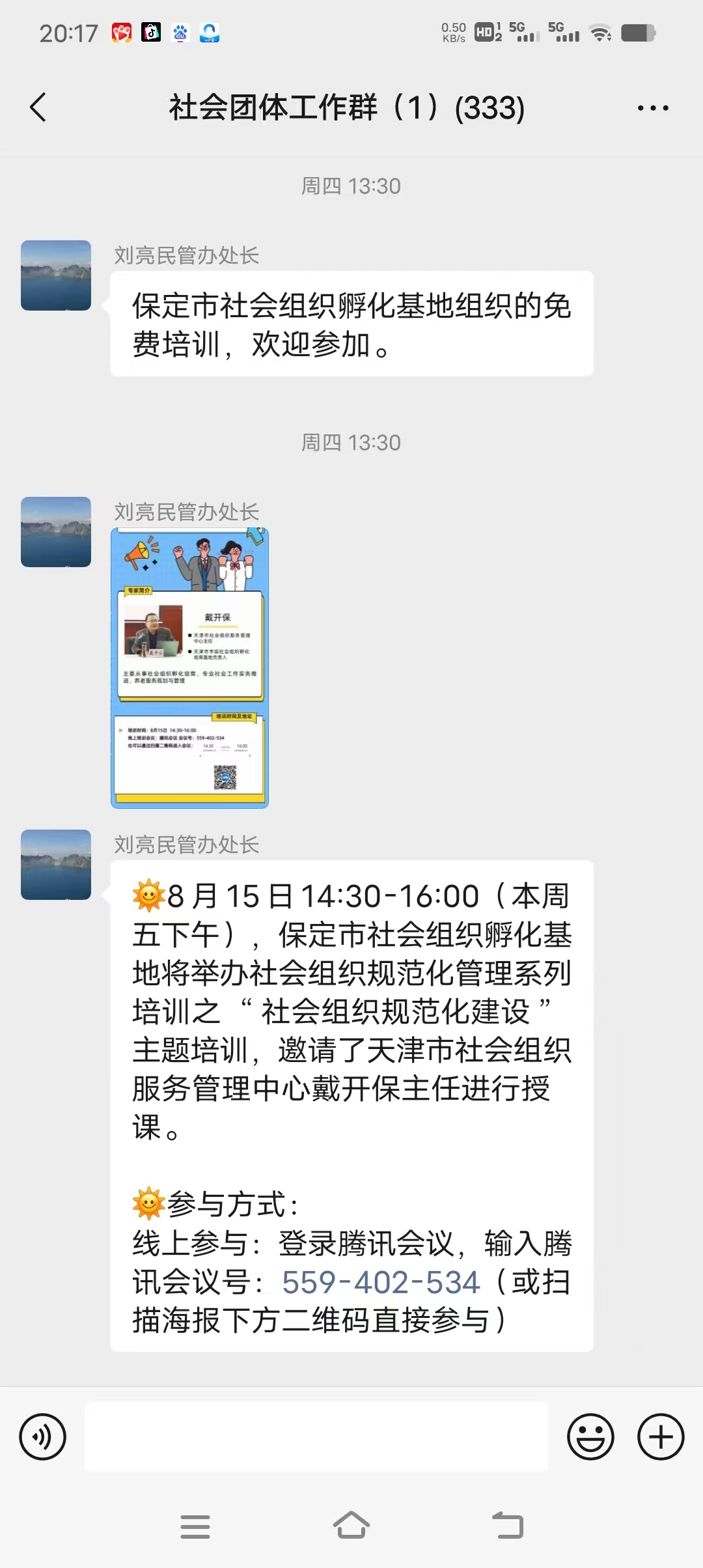Tap the meeting number 559-402-534 link
This screenshot has width=703, height=1568.
pyautogui.click(x=381, y=1283)
